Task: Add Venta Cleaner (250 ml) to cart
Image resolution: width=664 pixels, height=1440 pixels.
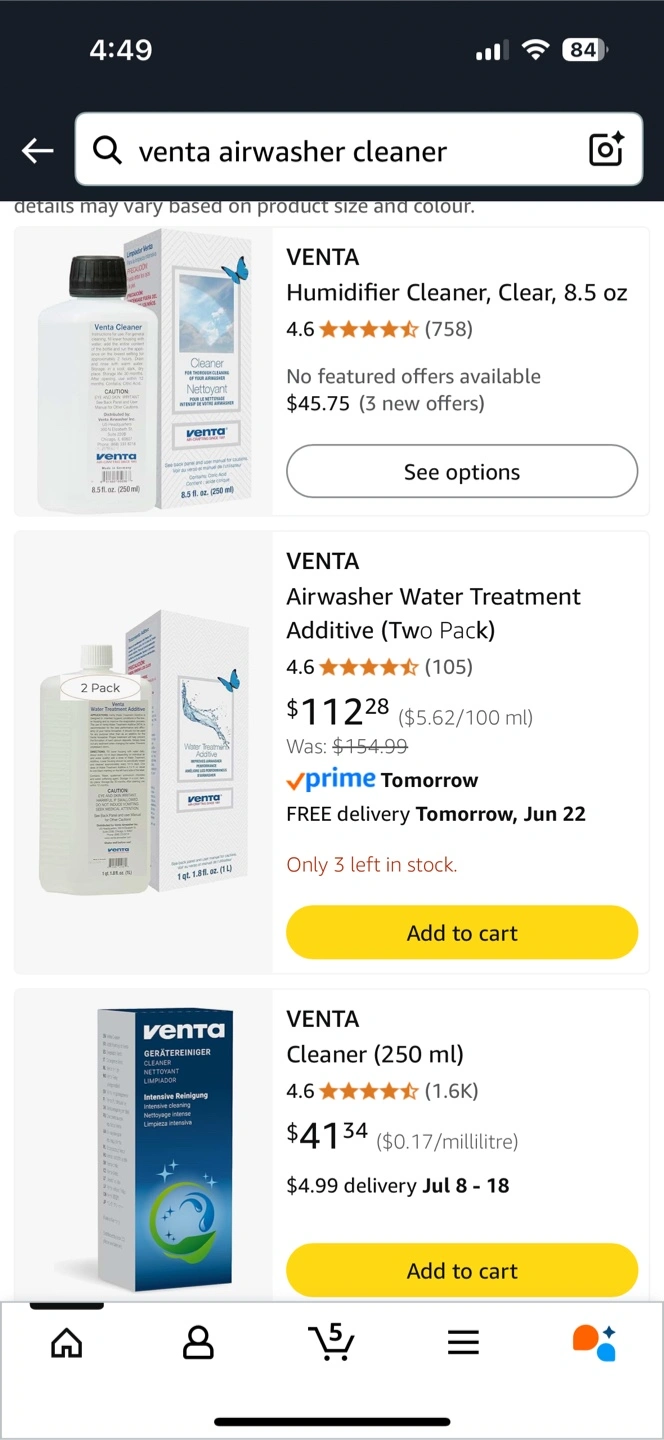Action: pos(462,1270)
